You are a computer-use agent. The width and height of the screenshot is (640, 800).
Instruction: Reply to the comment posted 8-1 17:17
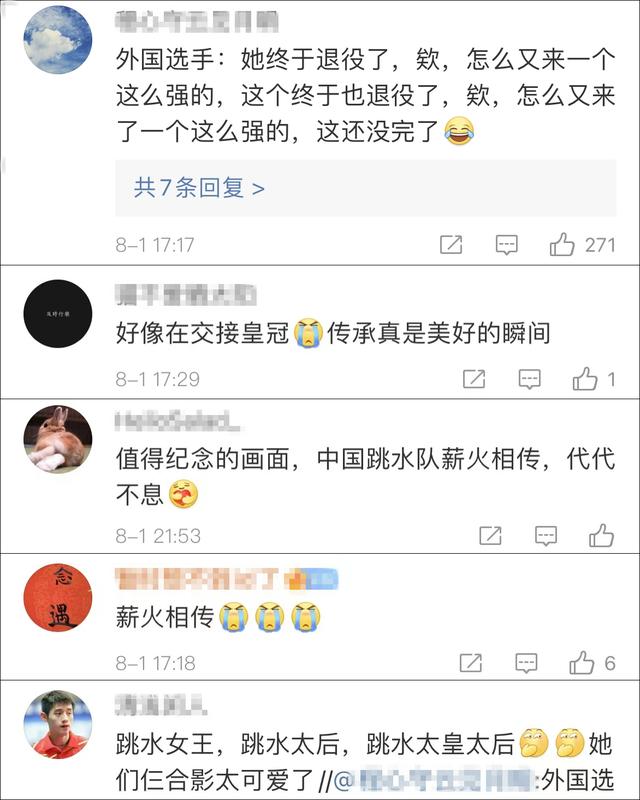507,245
